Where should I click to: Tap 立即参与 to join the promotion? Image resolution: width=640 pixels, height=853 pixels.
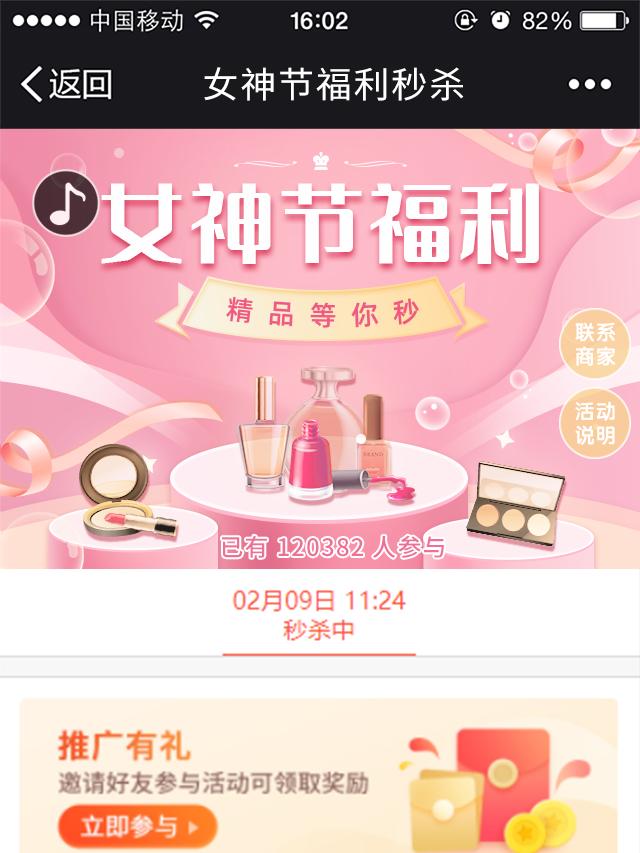pyautogui.click(x=136, y=826)
